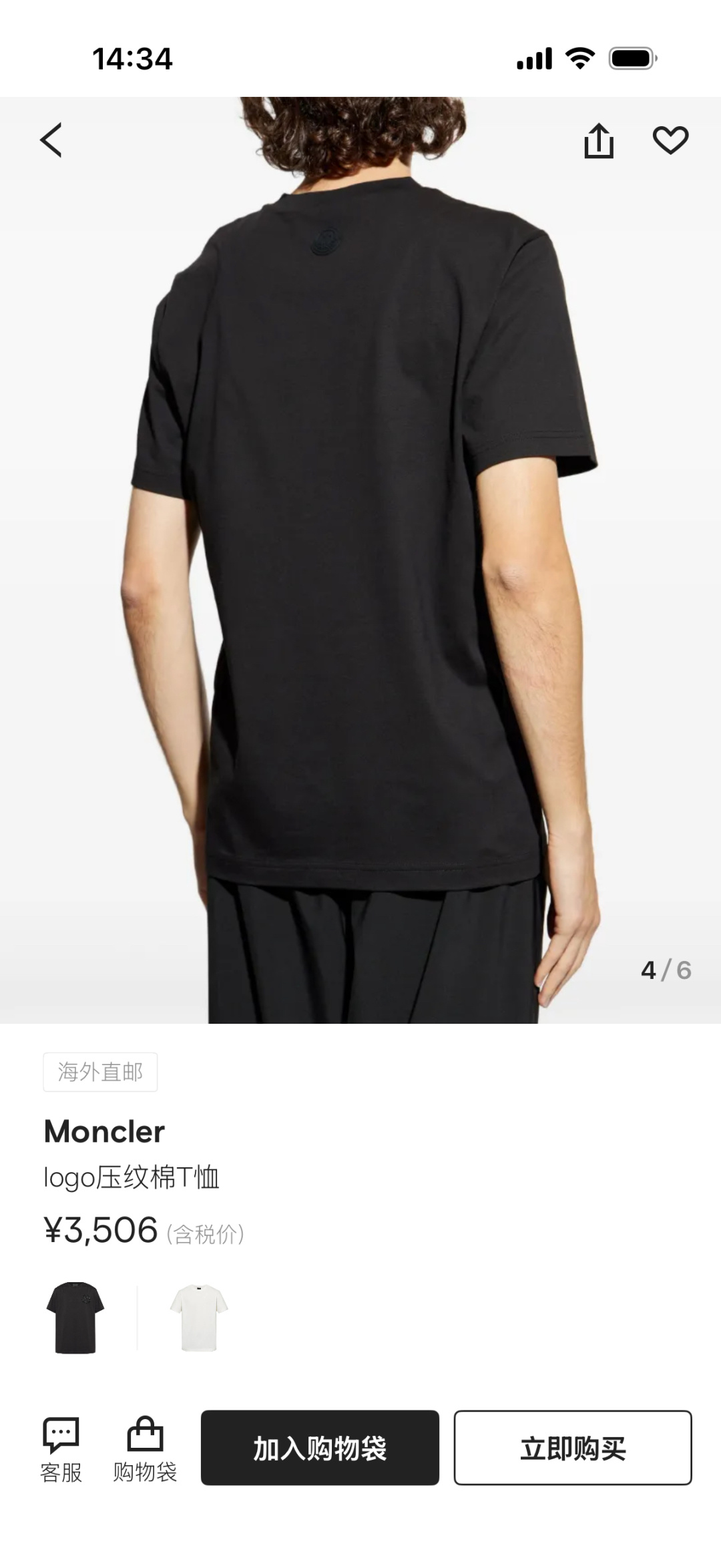Go back to the previous page
Screen dimensions: 721x1568
click(51, 140)
